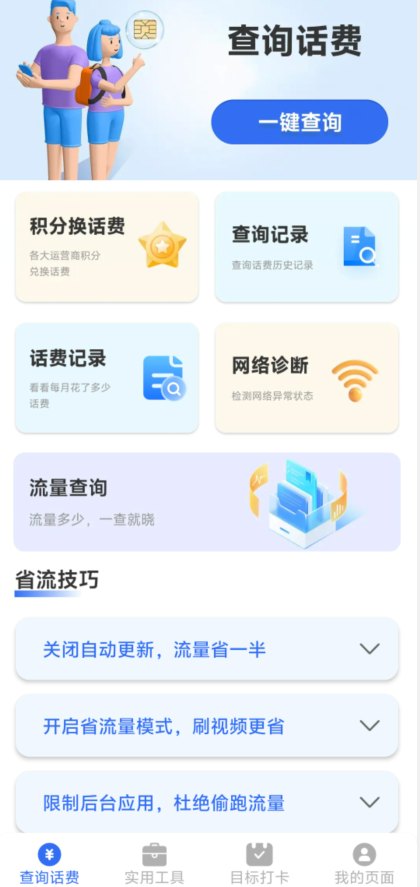Open the 查询记录 card

point(307,247)
